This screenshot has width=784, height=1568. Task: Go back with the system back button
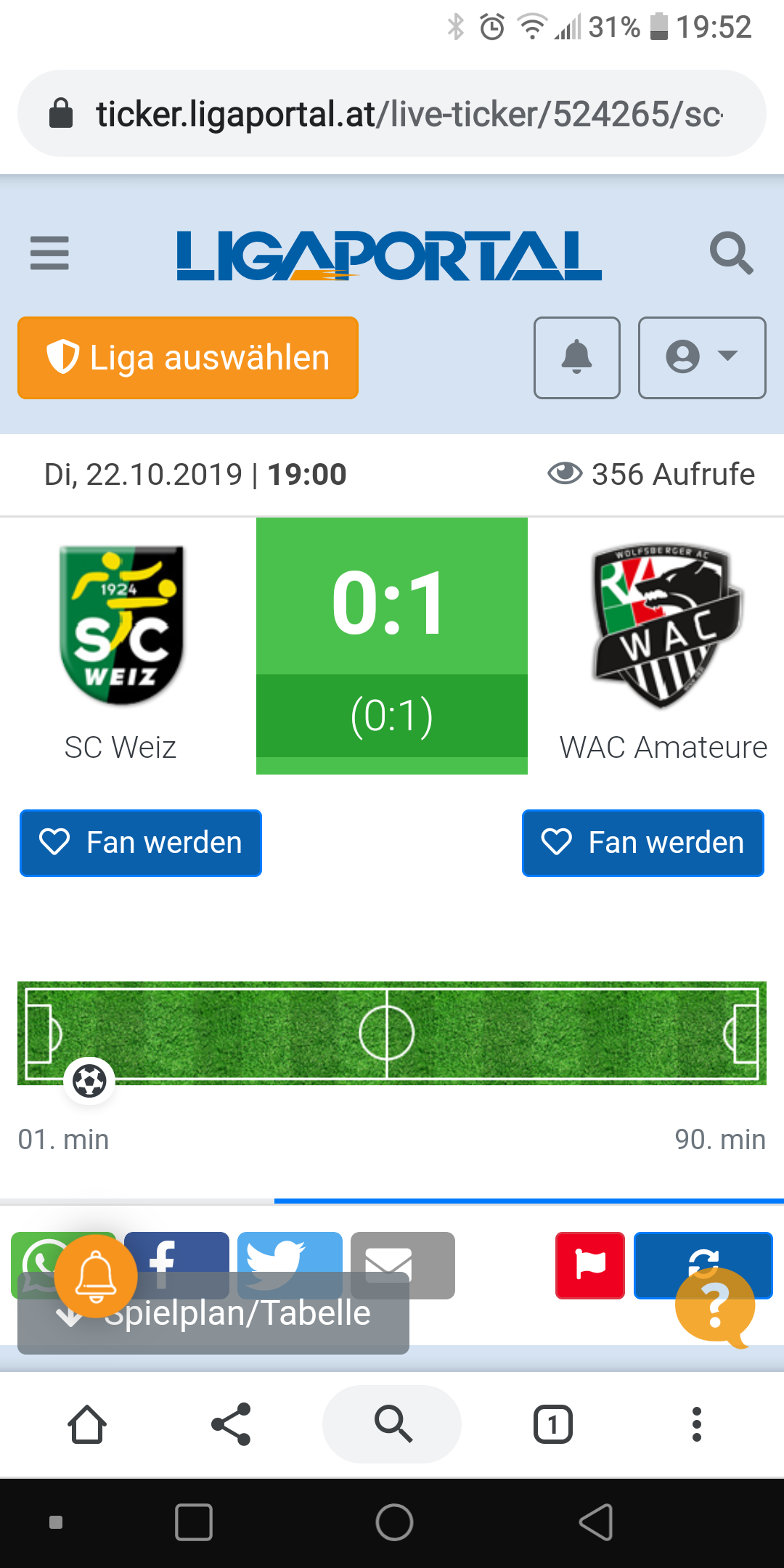click(597, 1522)
